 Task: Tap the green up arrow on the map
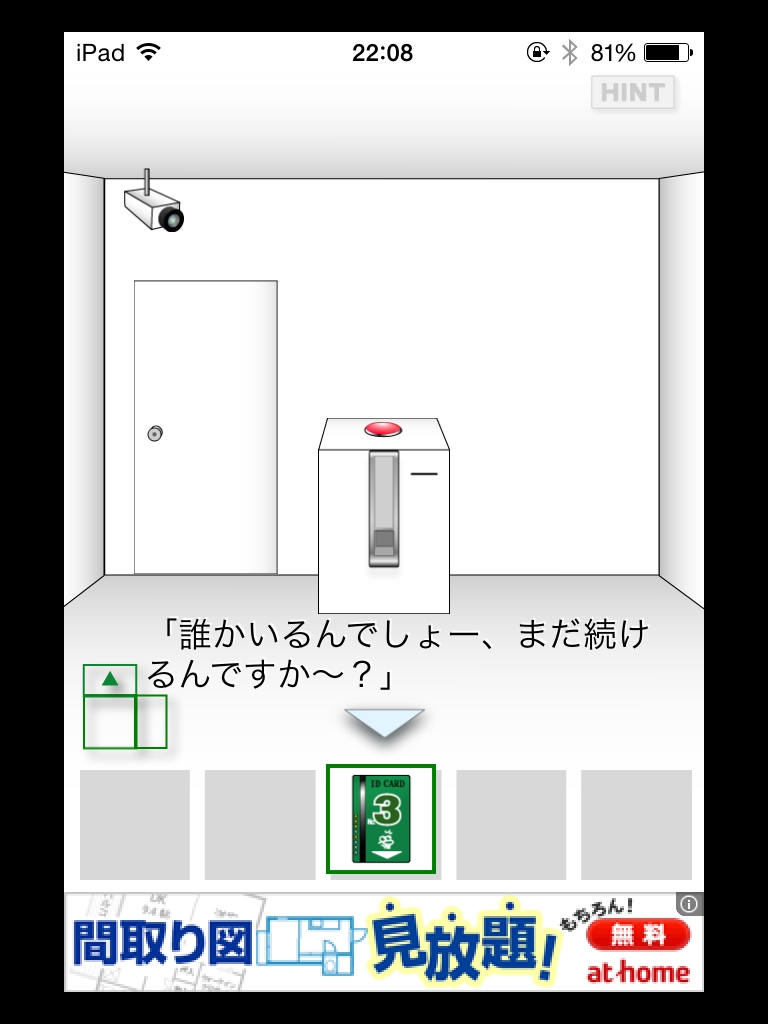point(110,680)
